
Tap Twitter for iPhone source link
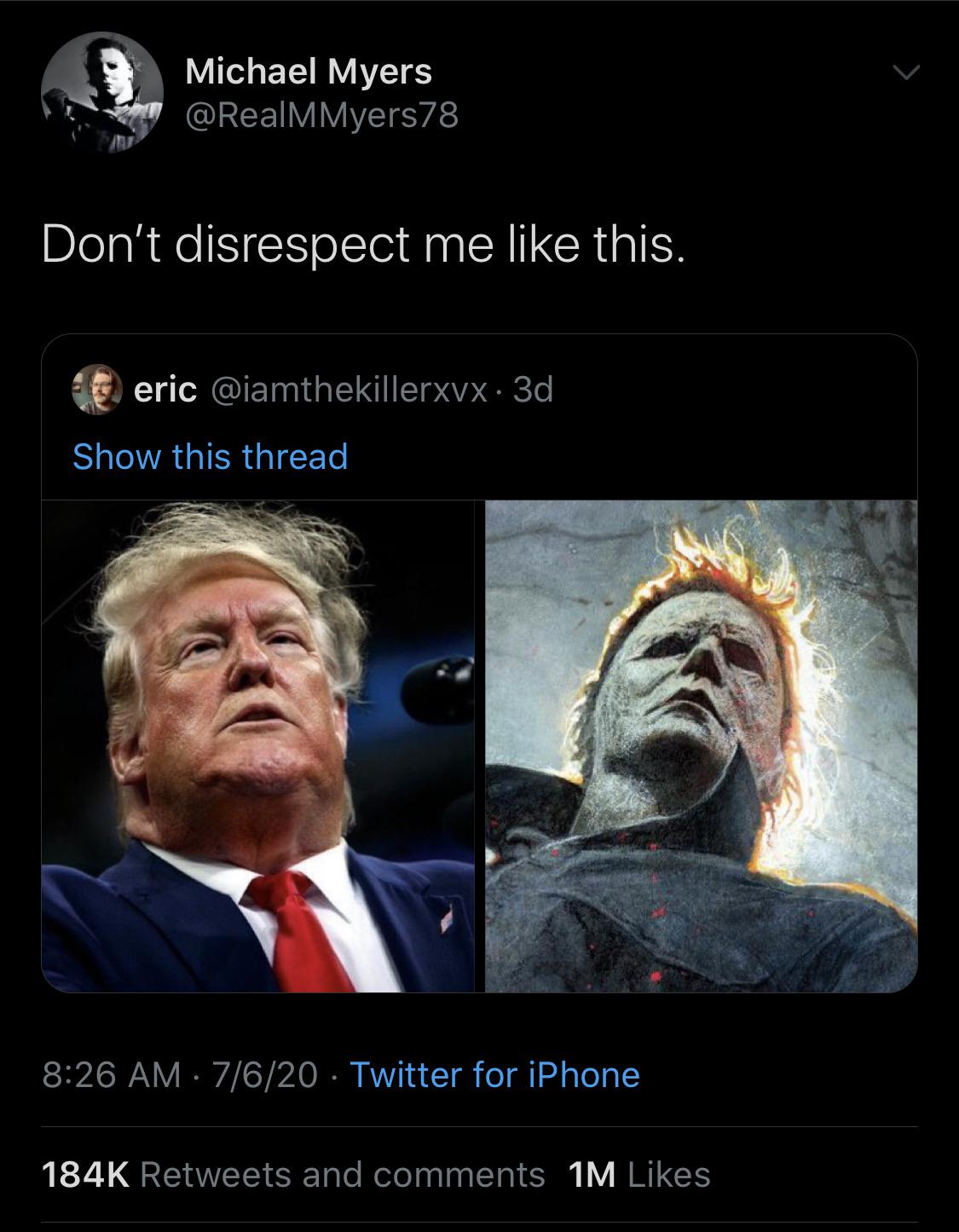494,1074
